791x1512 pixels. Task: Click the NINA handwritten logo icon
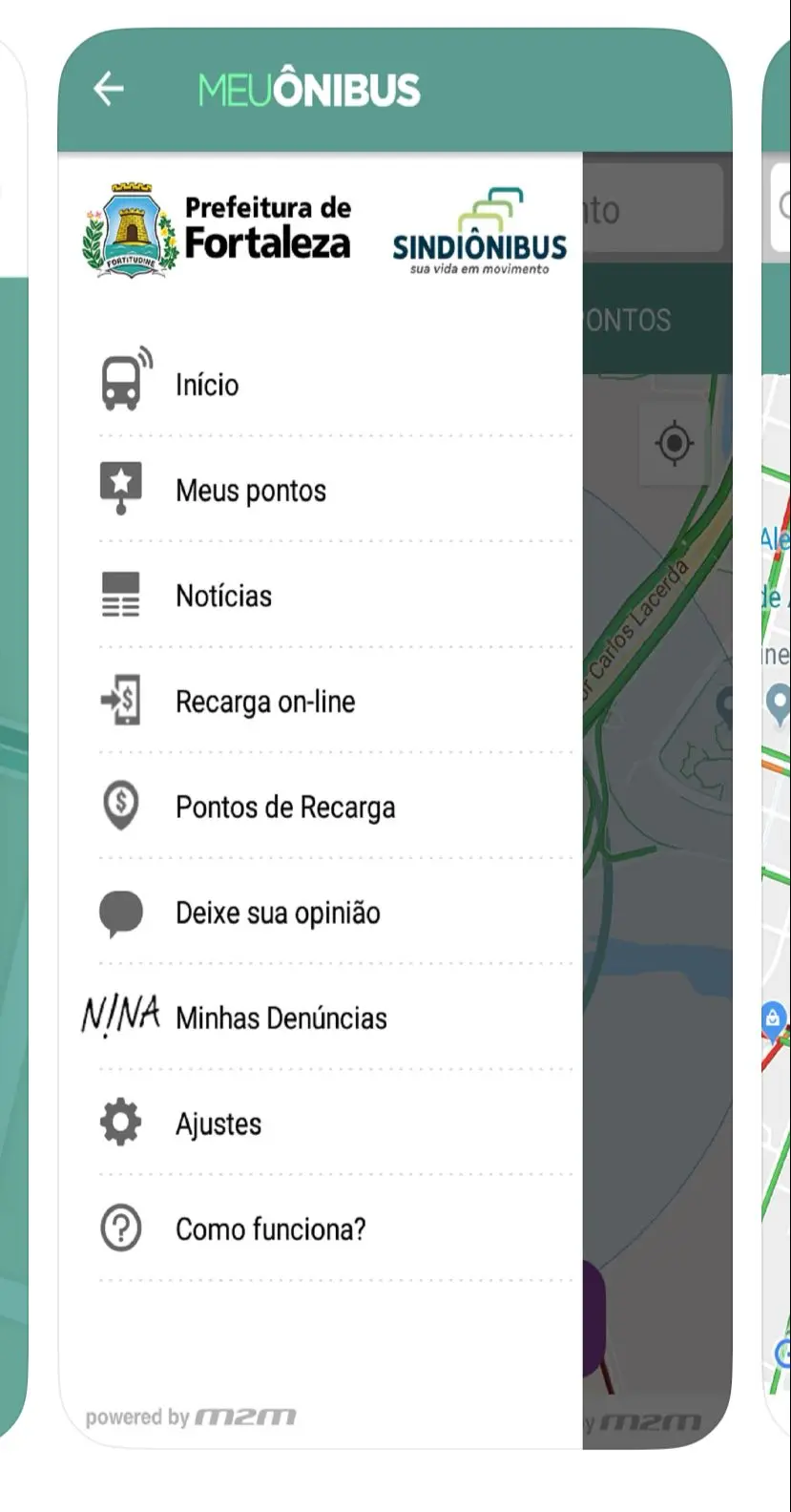120,1015
